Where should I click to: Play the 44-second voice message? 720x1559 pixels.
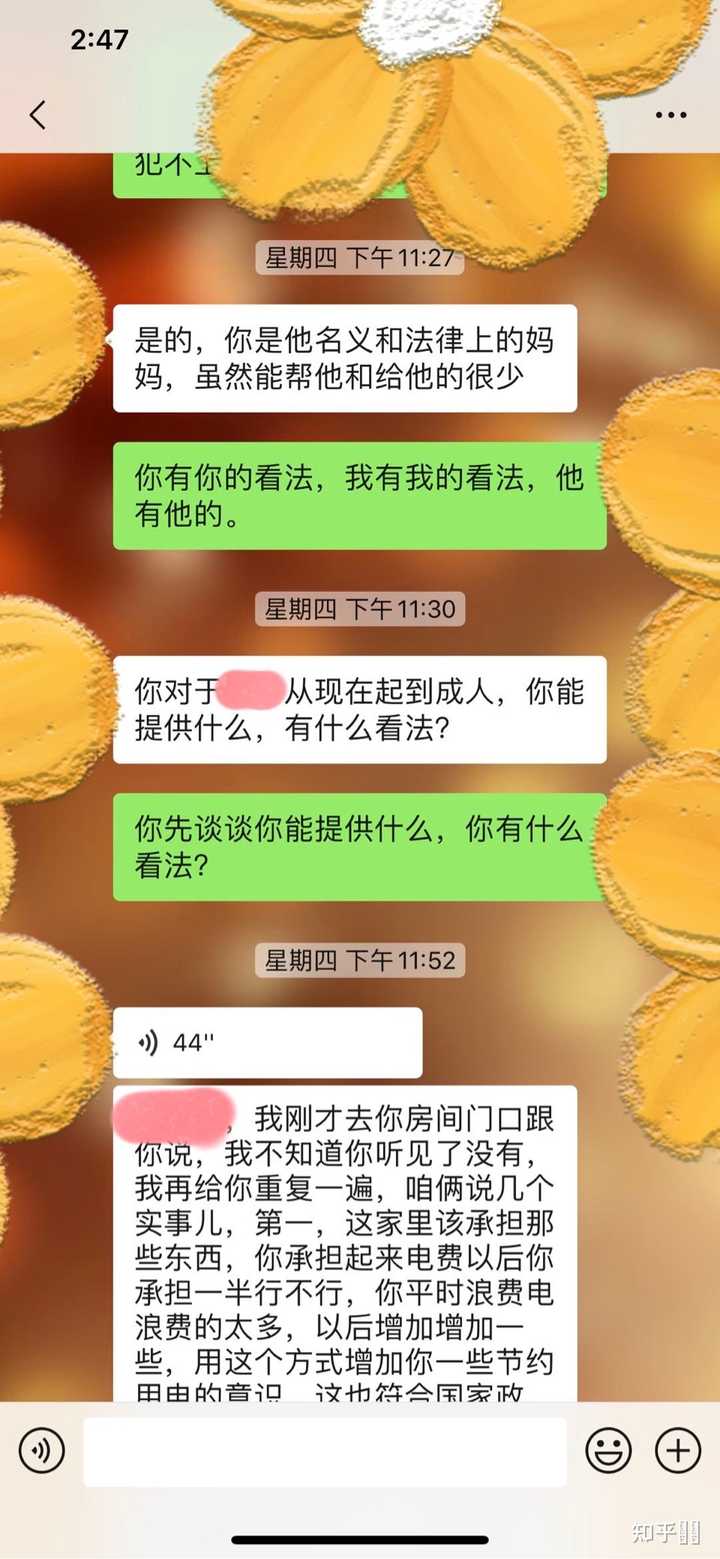click(x=266, y=1043)
